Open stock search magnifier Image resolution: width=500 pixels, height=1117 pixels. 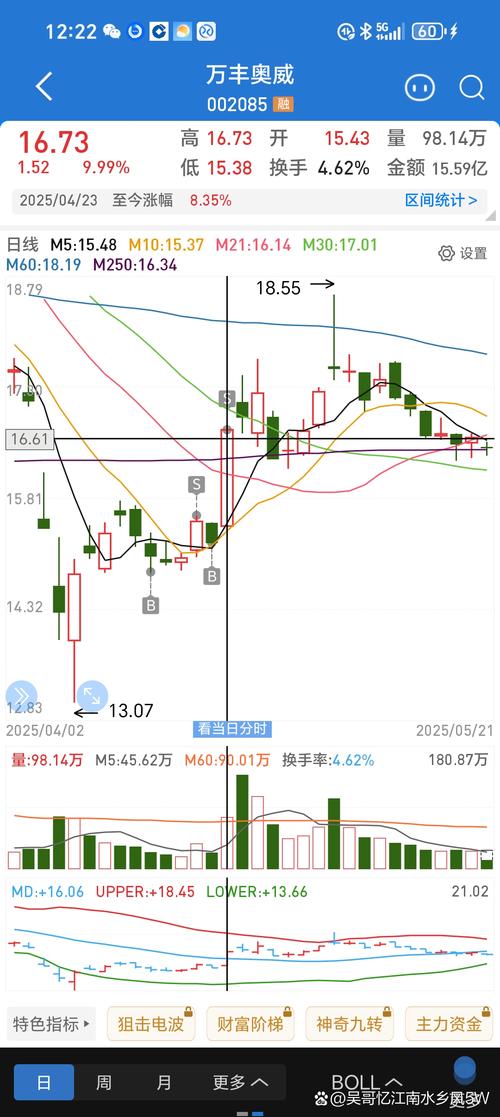coord(472,88)
